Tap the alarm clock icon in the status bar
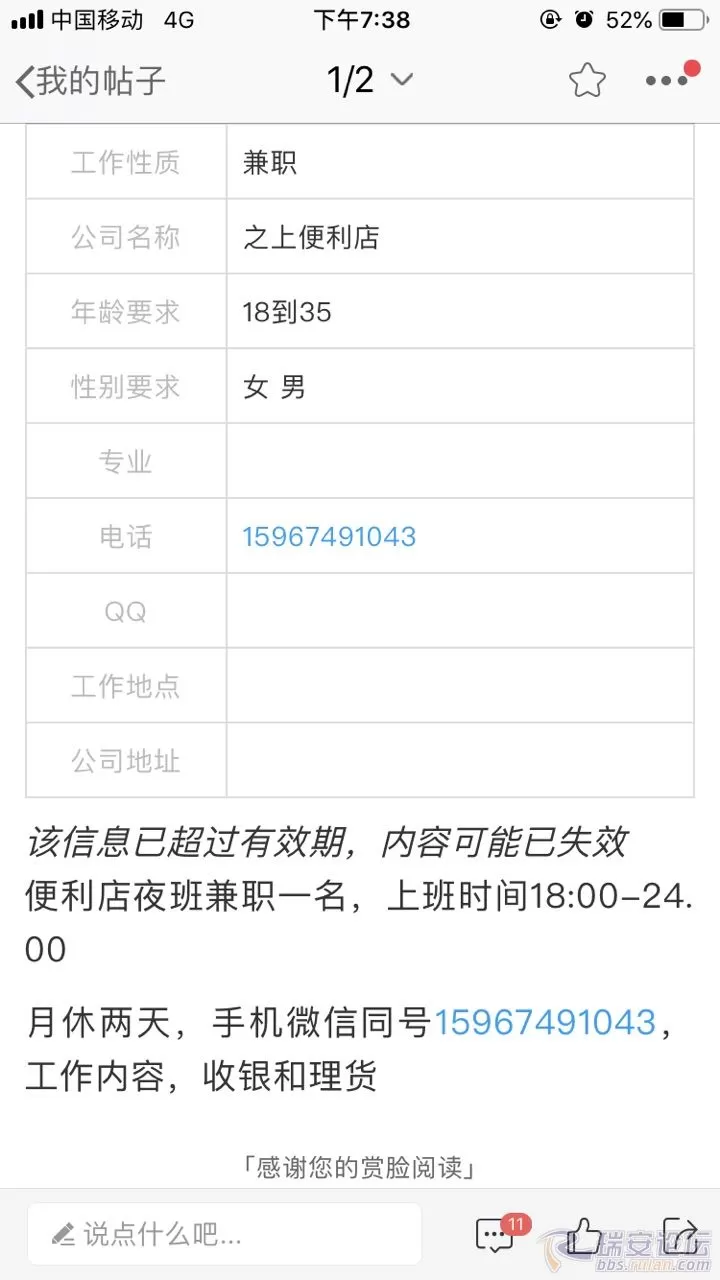Screen dimensions: 720x1280 point(583,17)
